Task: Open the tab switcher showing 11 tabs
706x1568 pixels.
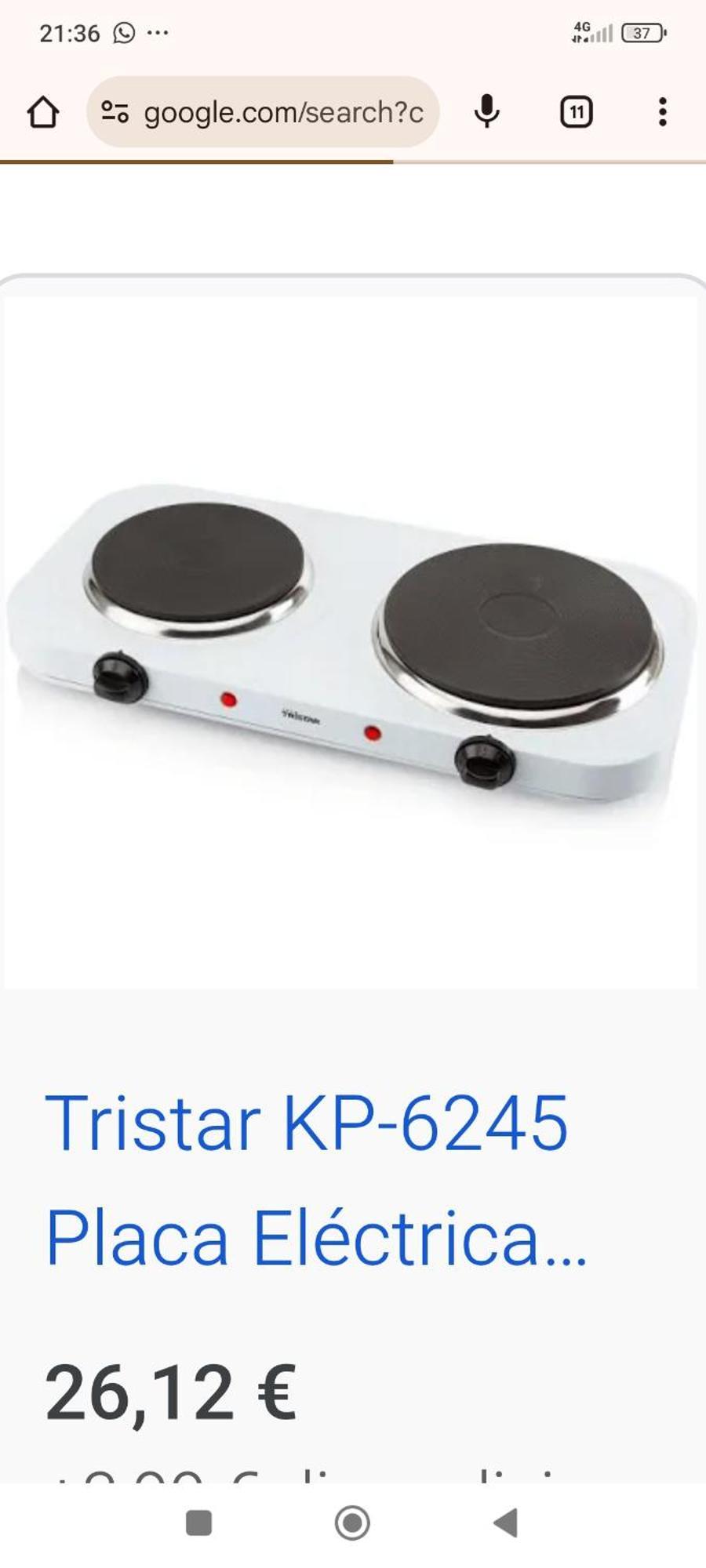Action: 576,112
